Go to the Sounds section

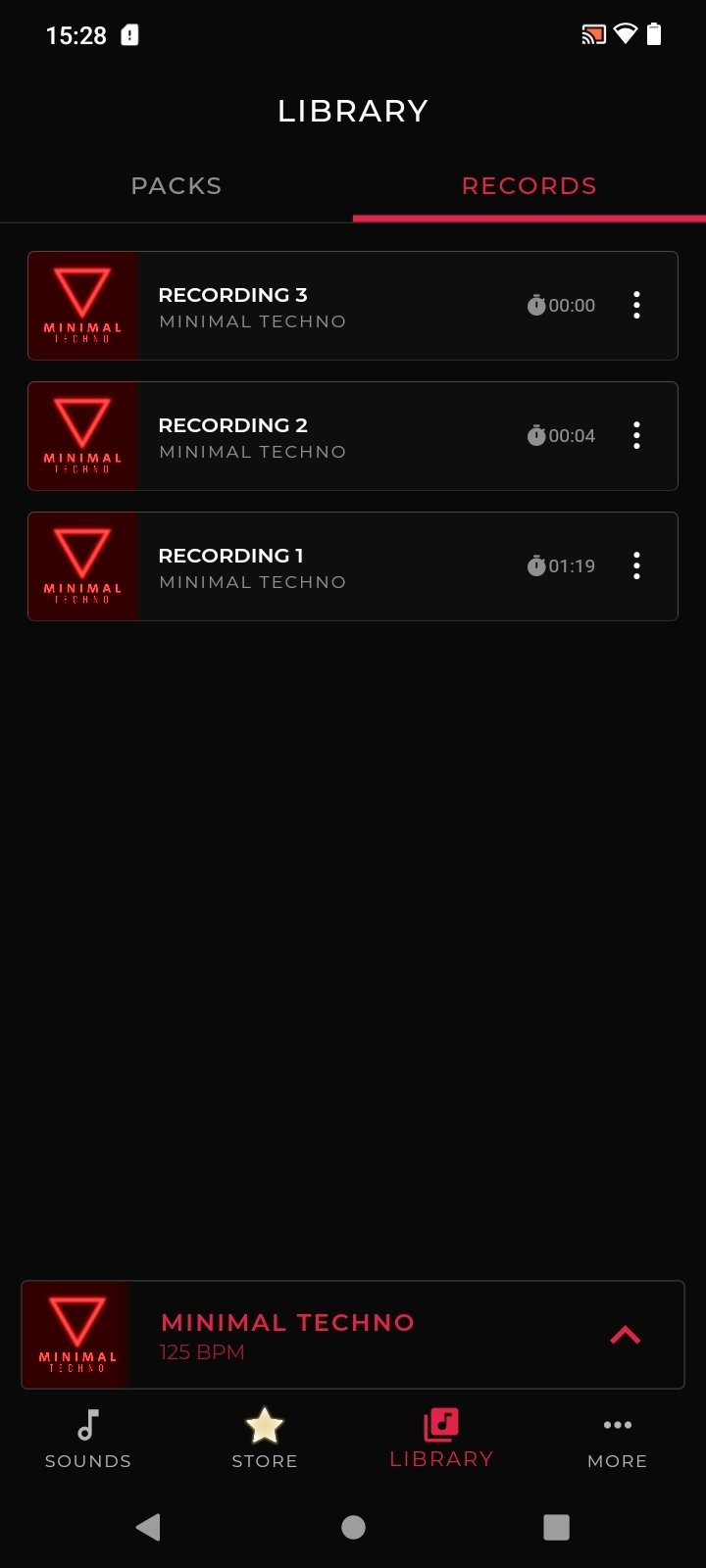pos(88,1439)
